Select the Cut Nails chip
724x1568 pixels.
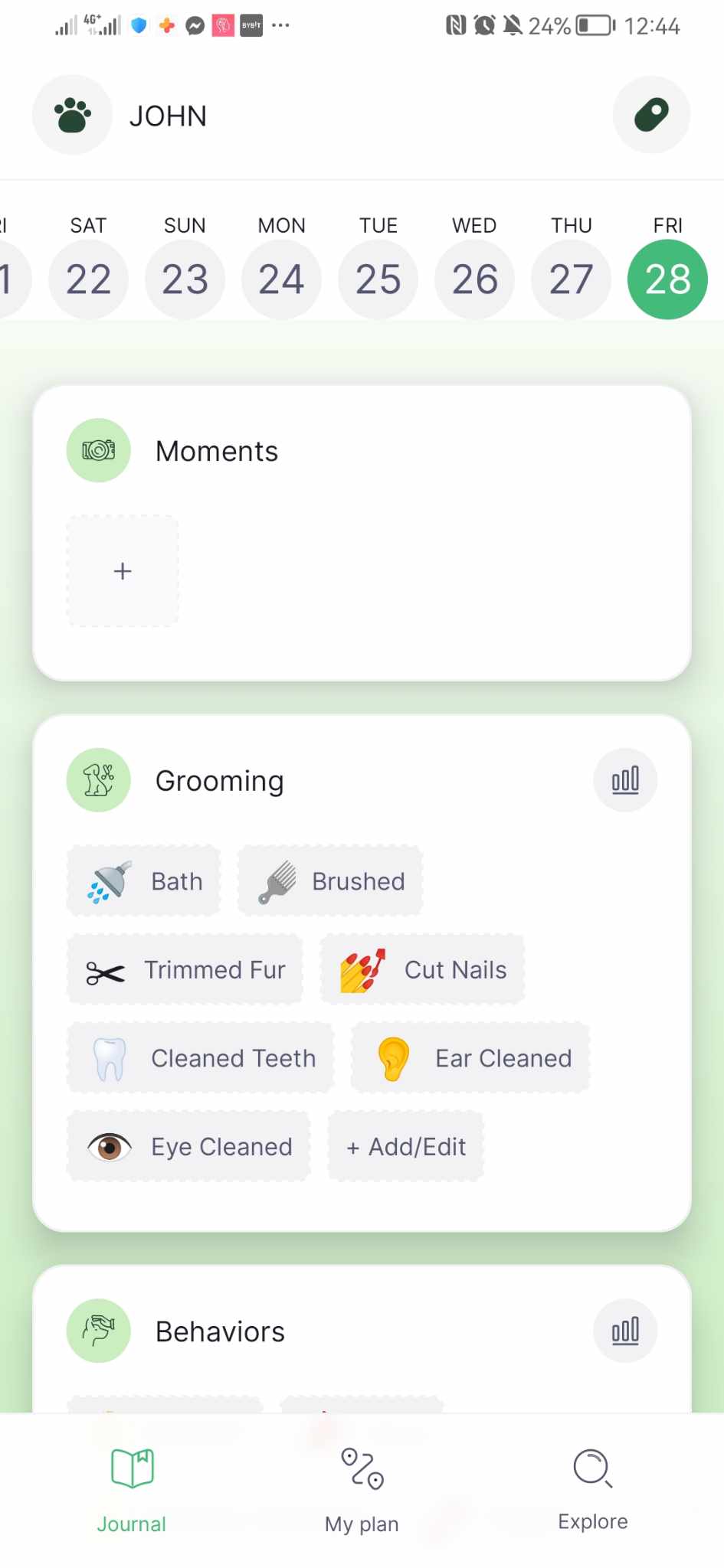(422, 970)
